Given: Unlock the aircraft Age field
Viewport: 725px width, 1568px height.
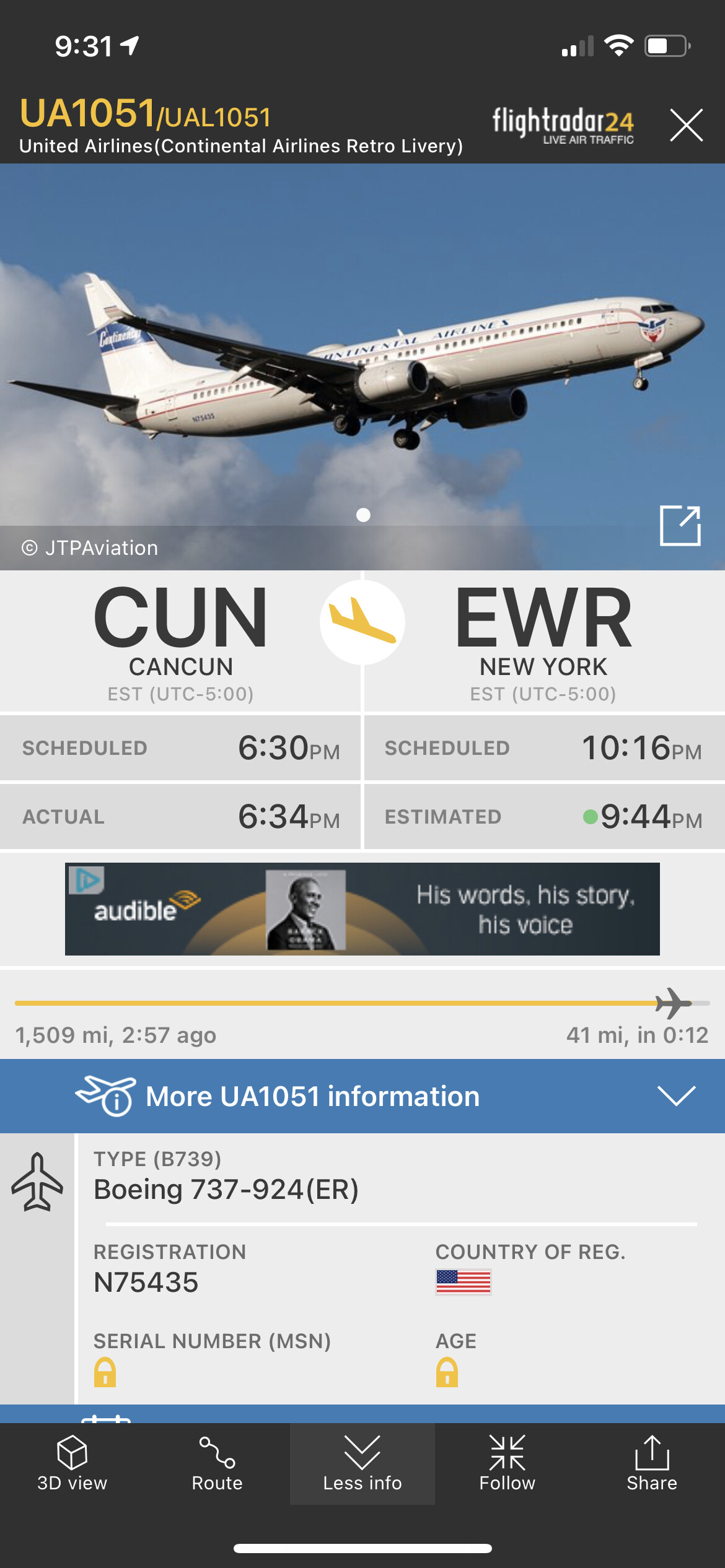Looking at the screenshot, I should tap(447, 1372).
